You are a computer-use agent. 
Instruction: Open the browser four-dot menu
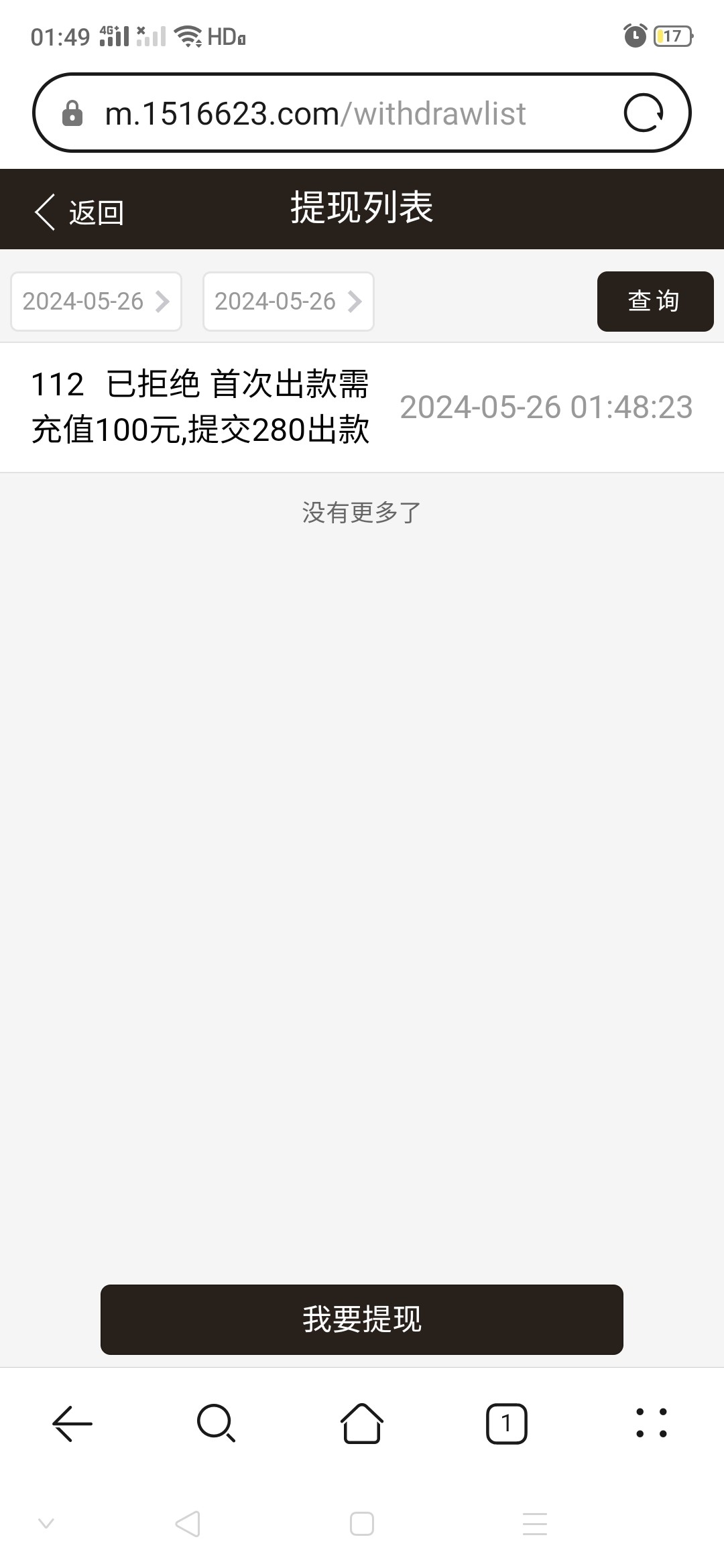pos(651,1423)
